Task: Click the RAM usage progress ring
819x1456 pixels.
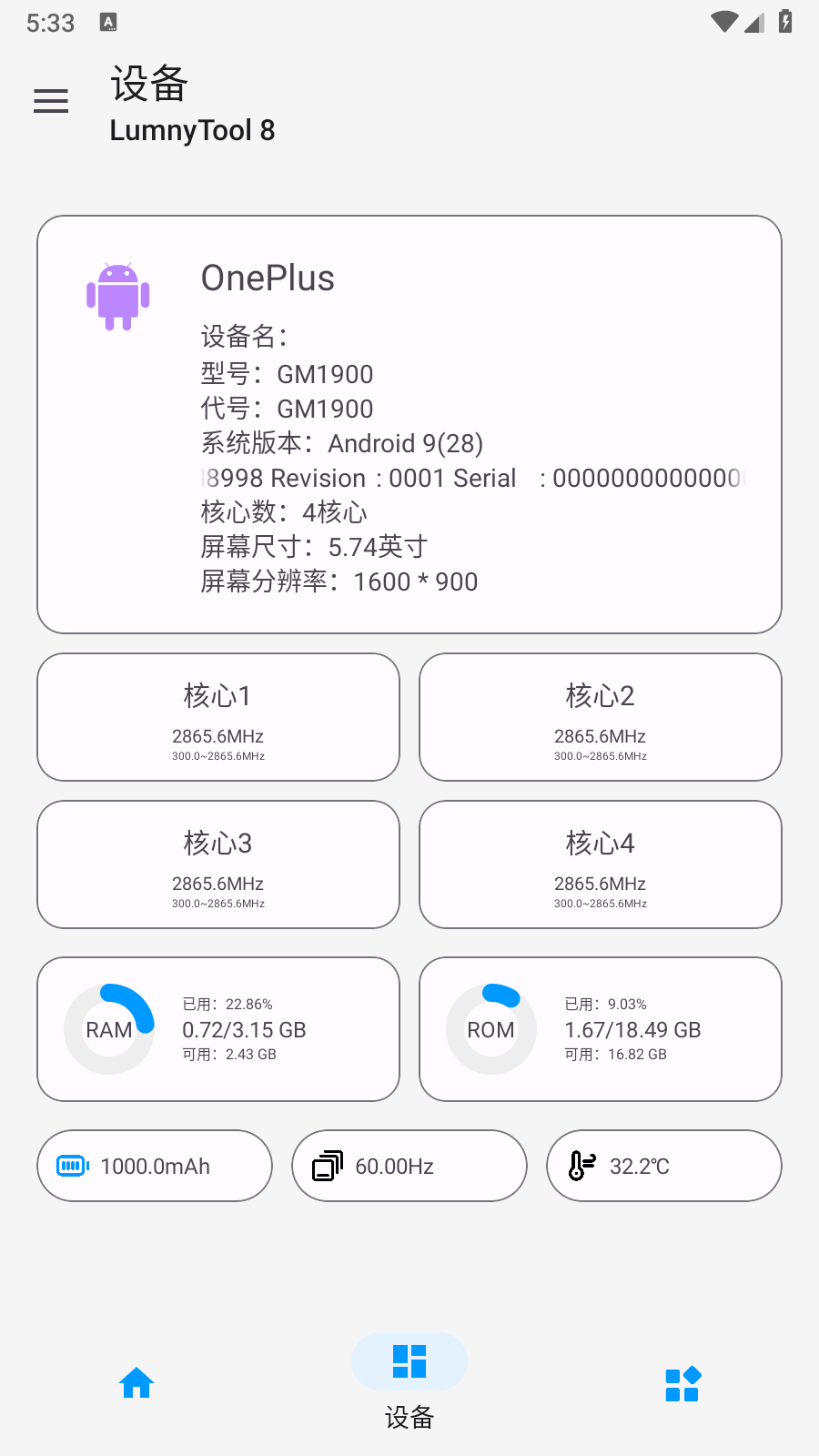Action: pos(108,1028)
